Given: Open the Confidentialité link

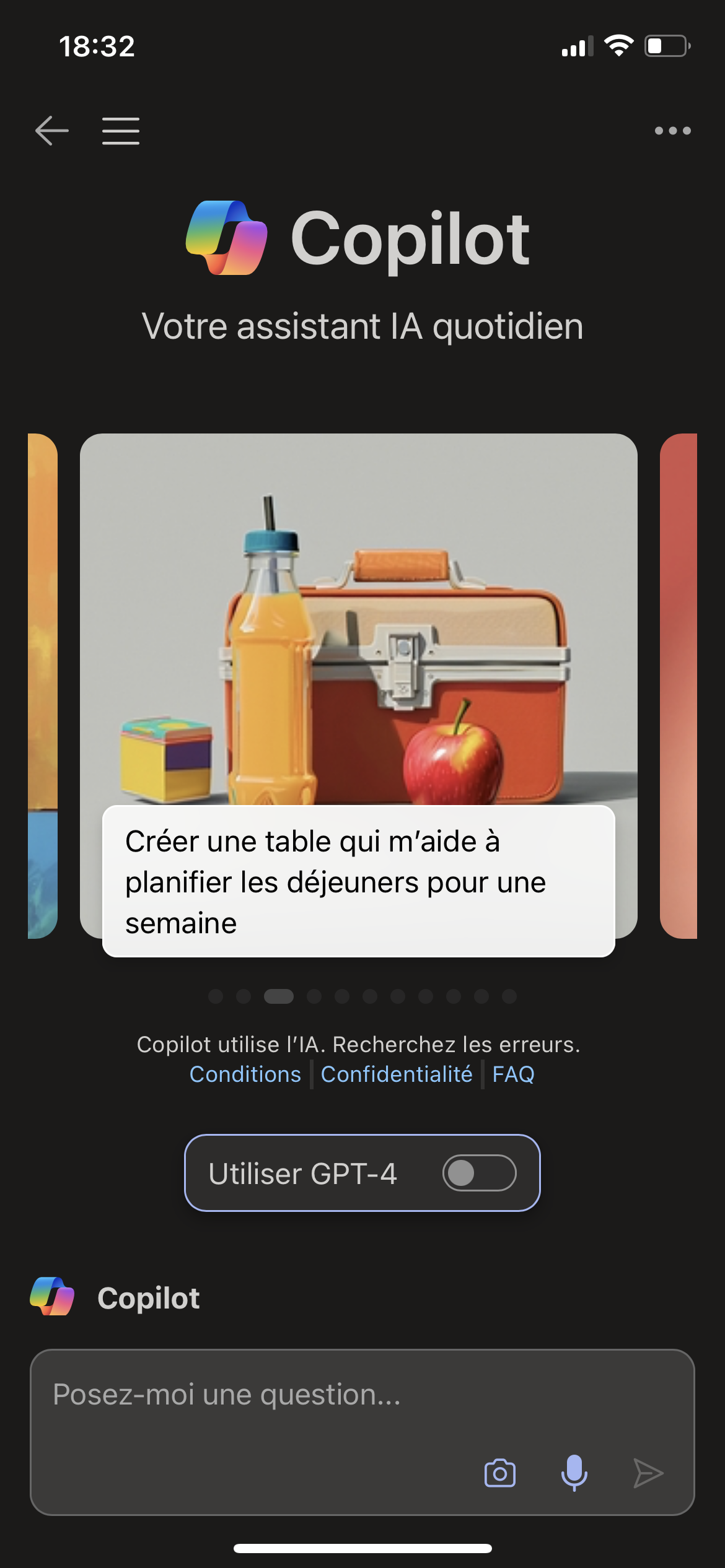Looking at the screenshot, I should [397, 1074].
